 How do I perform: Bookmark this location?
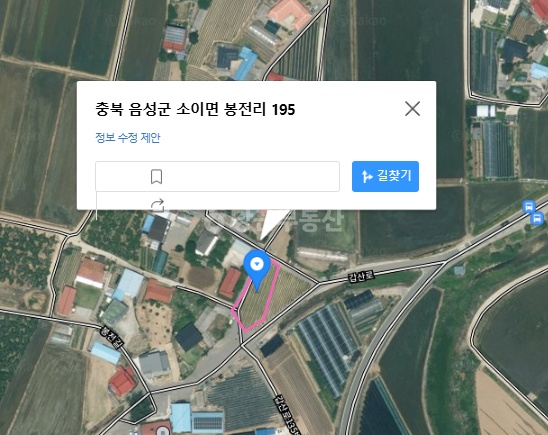click(x=156, y=177)
